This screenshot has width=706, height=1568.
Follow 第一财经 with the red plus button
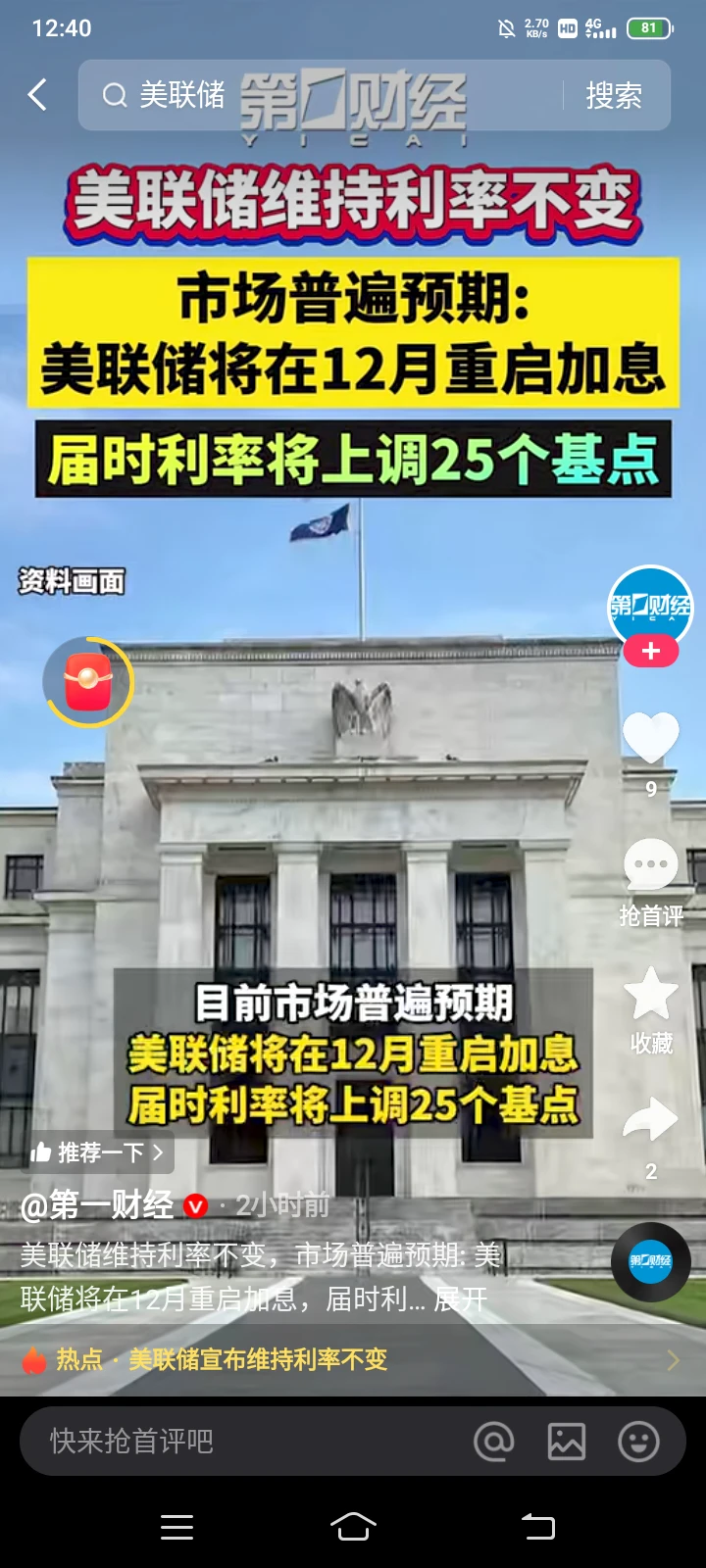click(651, 652)
